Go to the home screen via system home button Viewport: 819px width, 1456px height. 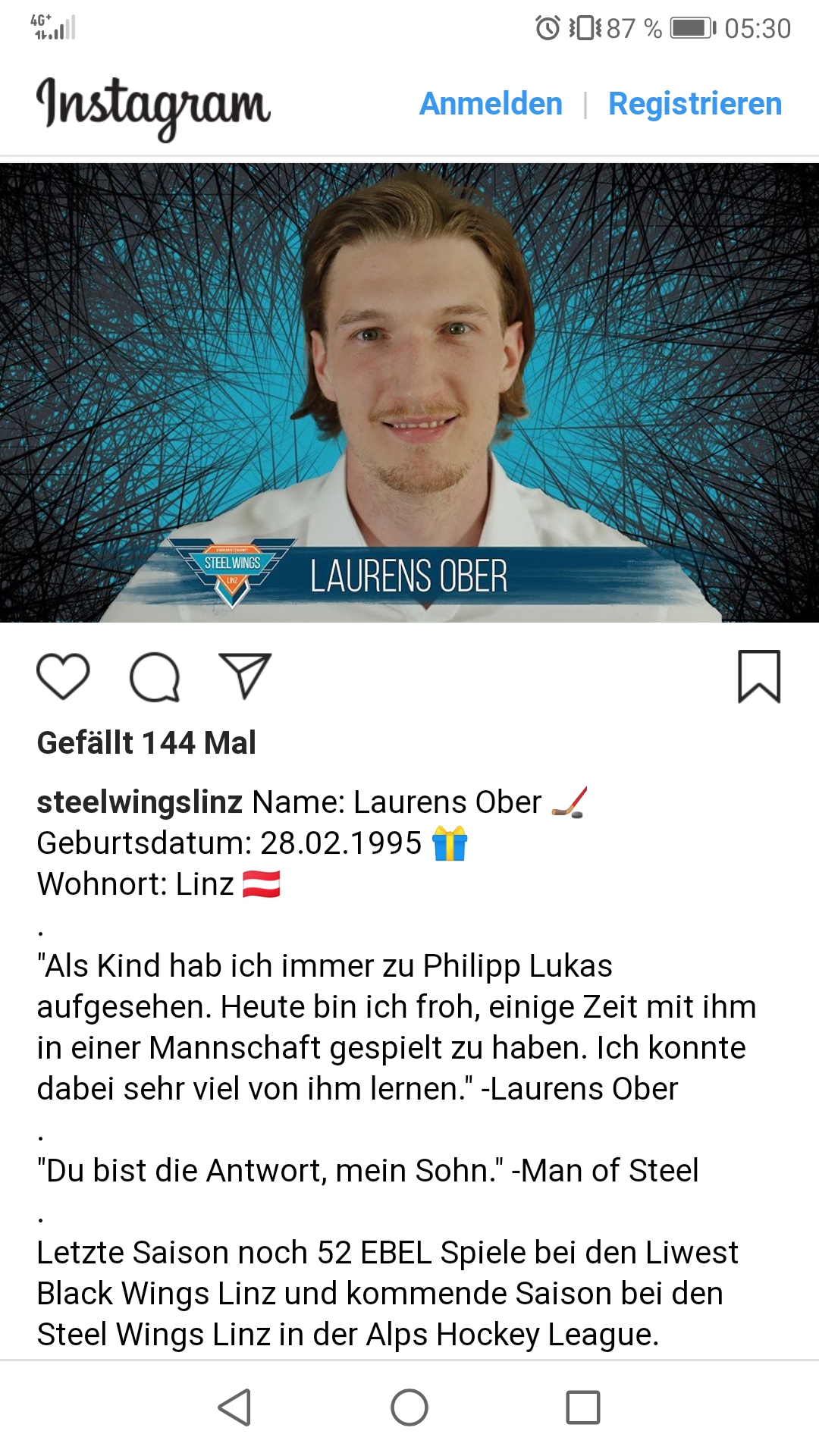[409, 1407]
